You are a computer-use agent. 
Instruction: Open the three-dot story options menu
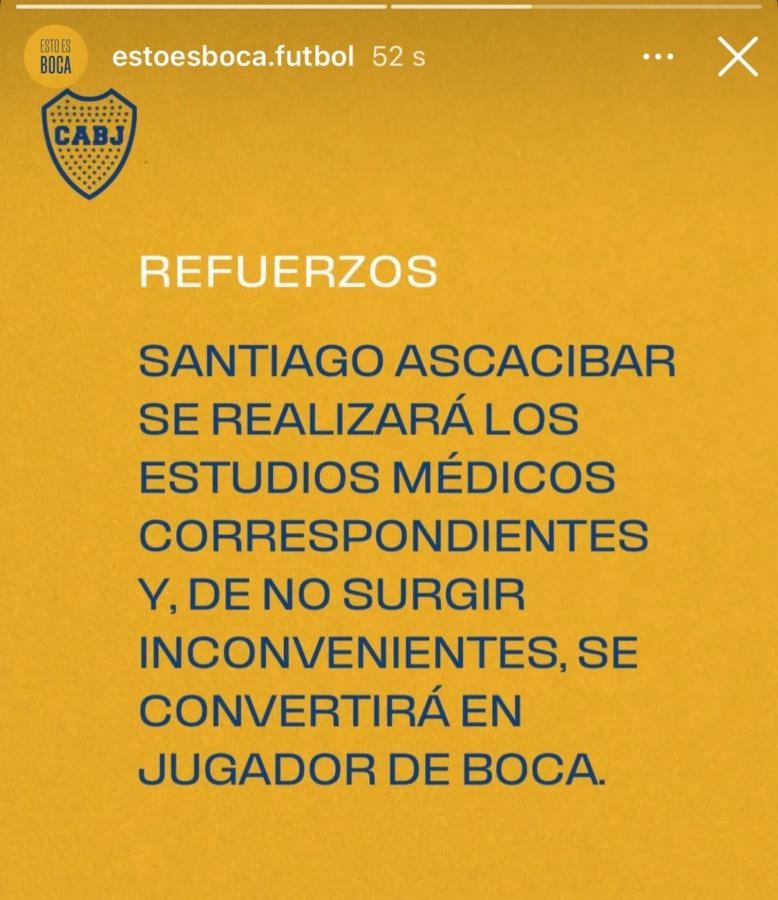click(658, 57)
